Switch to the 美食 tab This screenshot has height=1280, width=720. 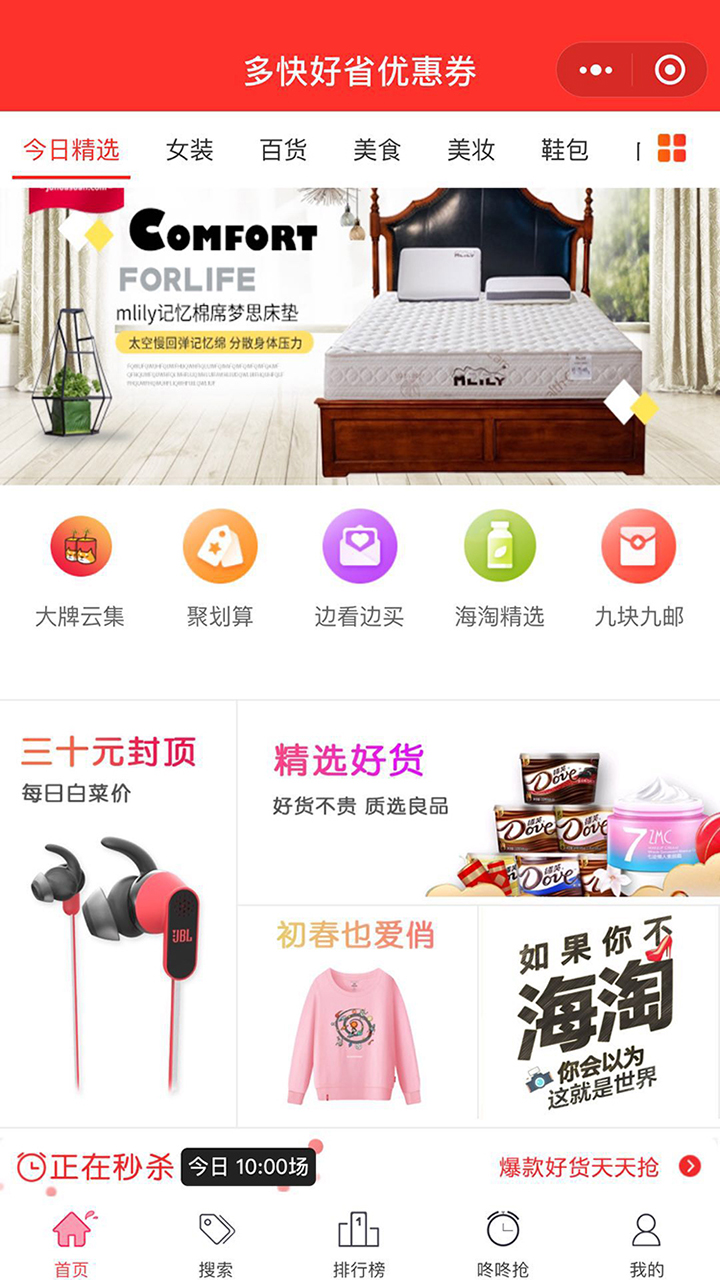(x=377, y=150)
